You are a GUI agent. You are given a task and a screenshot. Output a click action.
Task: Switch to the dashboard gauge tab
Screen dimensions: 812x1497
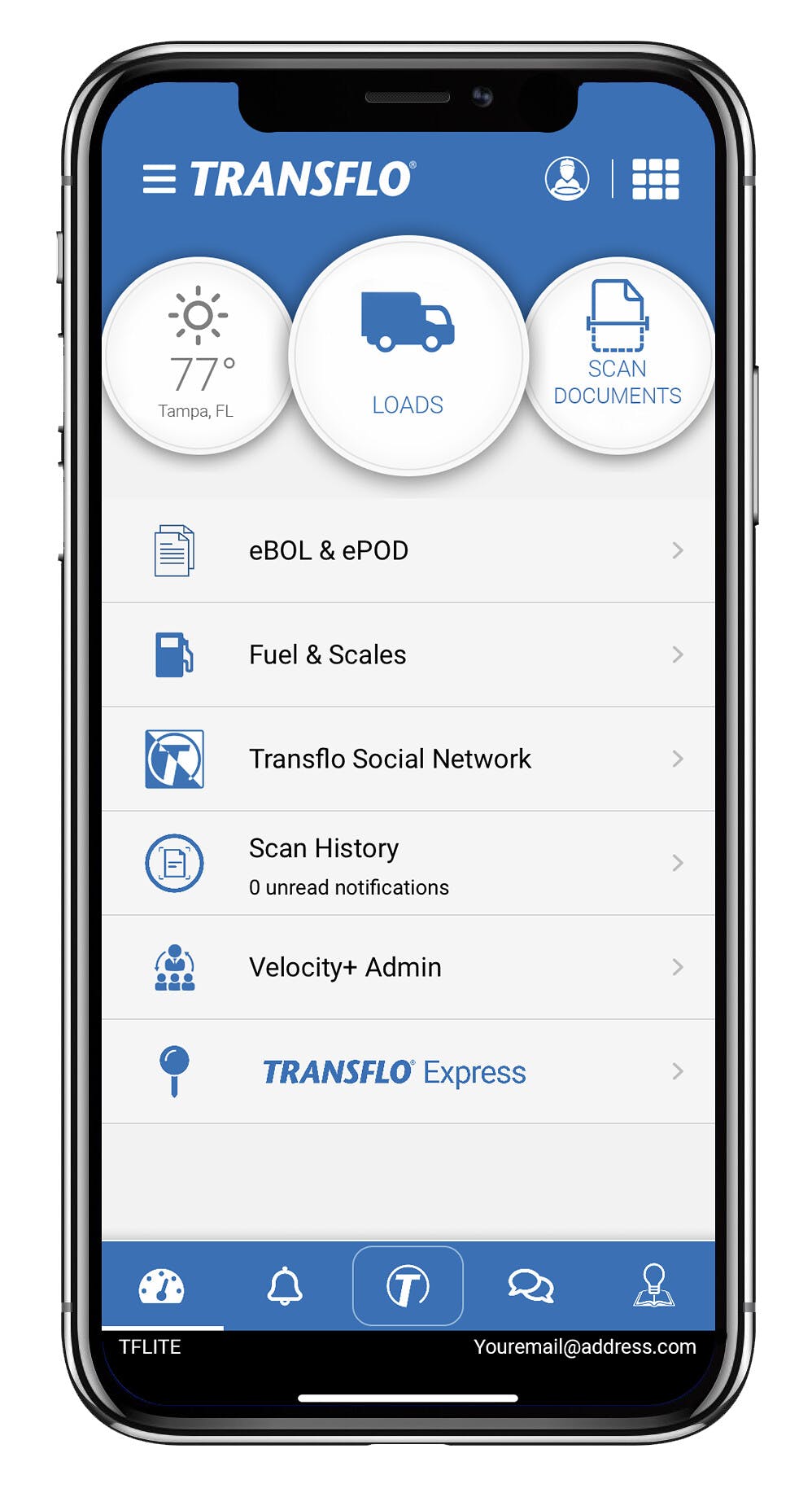(162, 1286)
